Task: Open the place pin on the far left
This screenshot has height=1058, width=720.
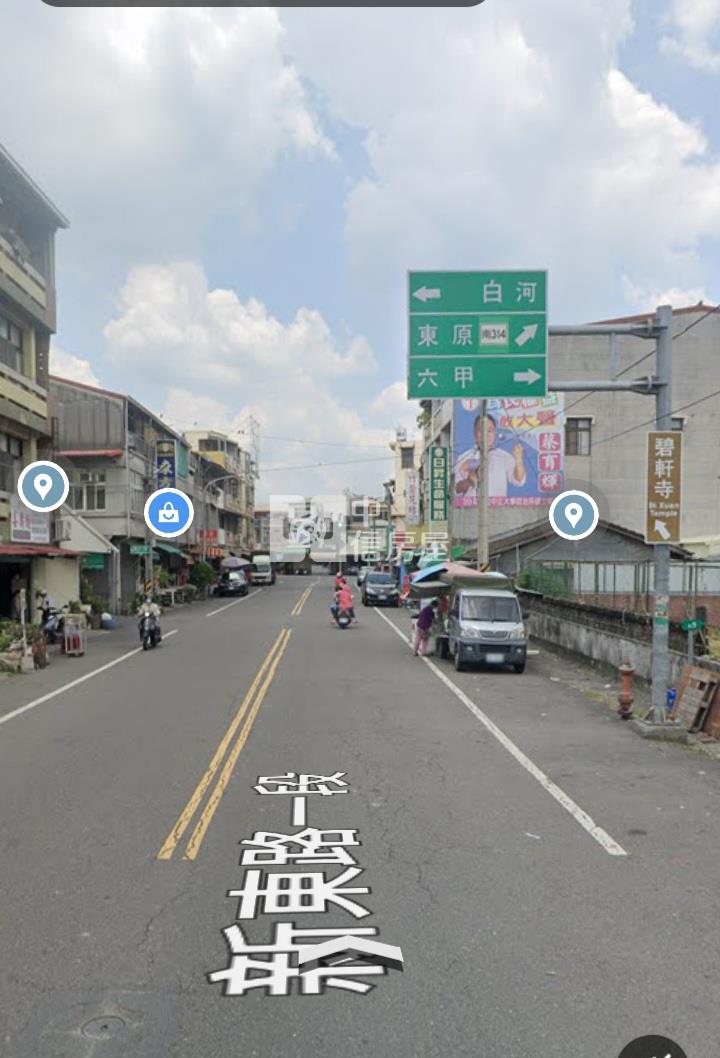Action: click(43, 487)
